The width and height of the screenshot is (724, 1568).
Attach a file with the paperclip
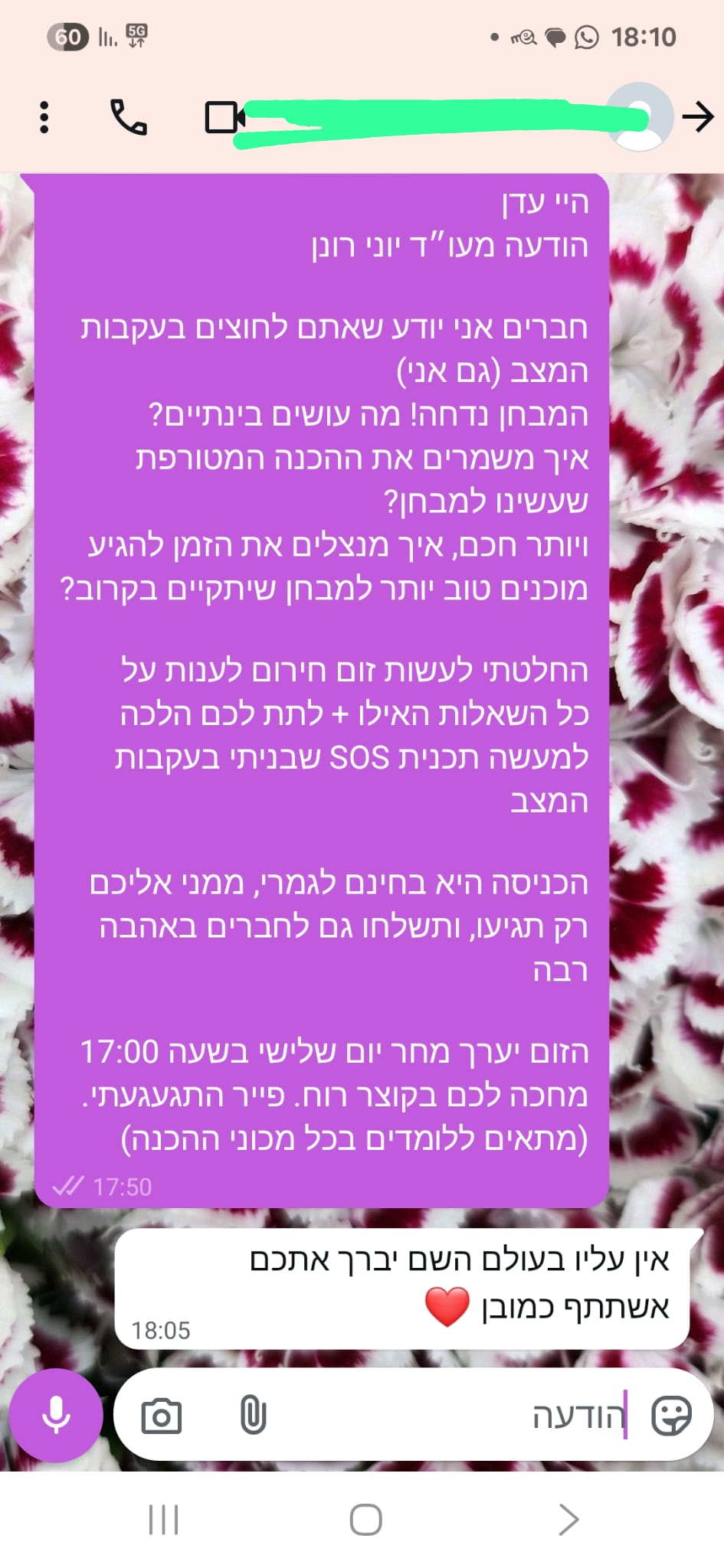coord(253,1415)
